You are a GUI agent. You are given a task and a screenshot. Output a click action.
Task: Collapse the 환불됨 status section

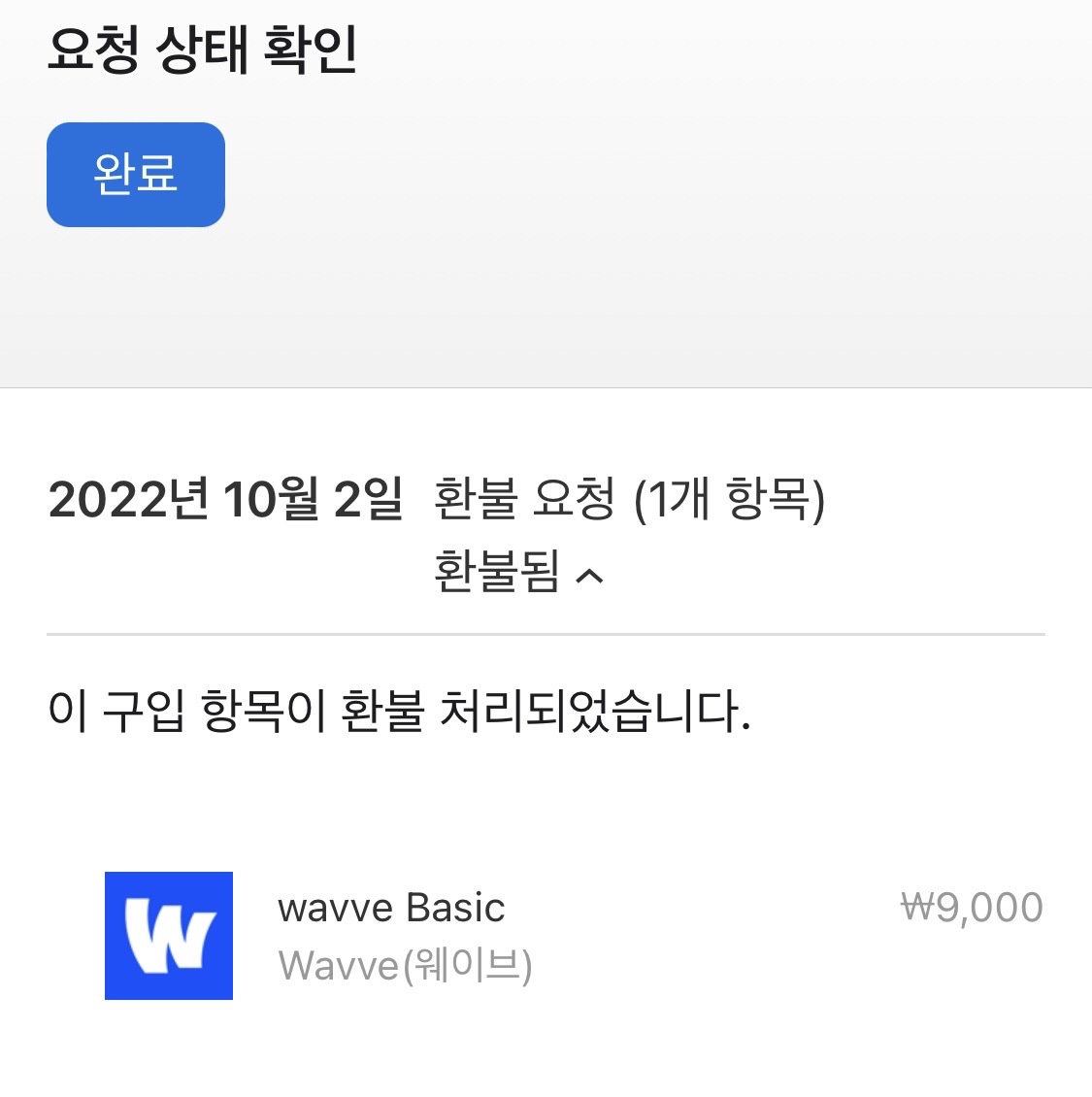click(519, 574)
